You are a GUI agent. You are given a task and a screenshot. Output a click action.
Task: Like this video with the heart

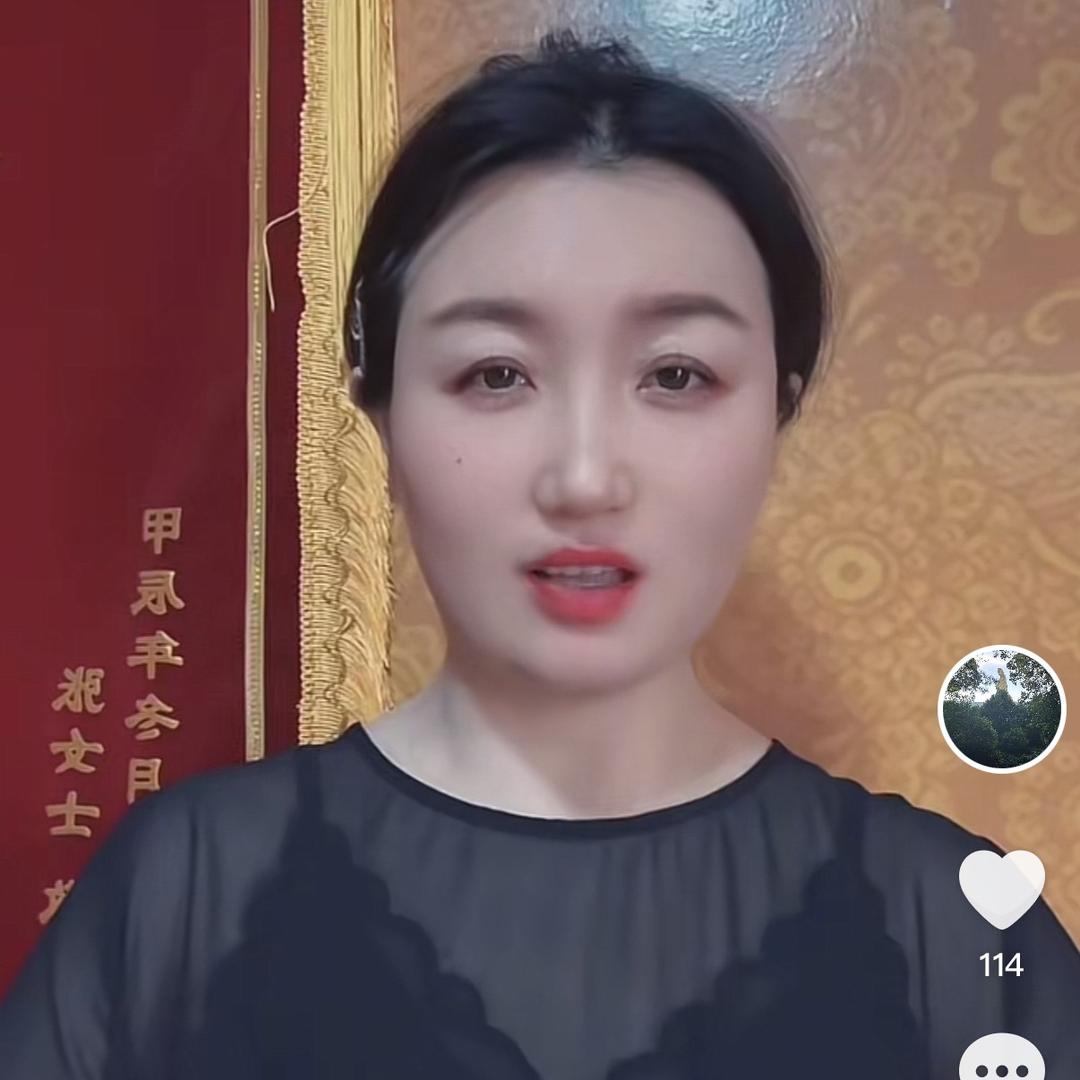(x=1001, y=887)
